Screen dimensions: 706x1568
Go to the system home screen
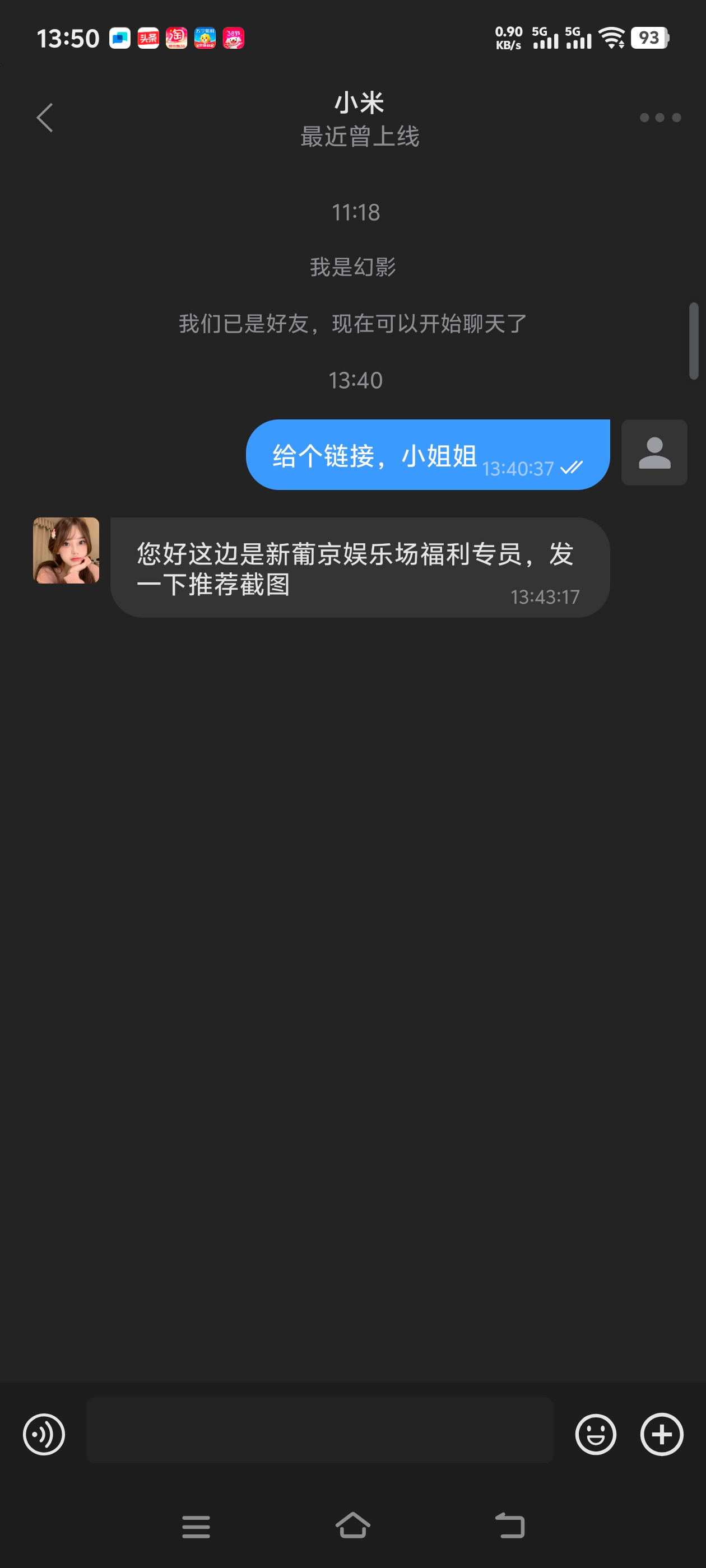pyautogui.click(x=352, y=1525)
